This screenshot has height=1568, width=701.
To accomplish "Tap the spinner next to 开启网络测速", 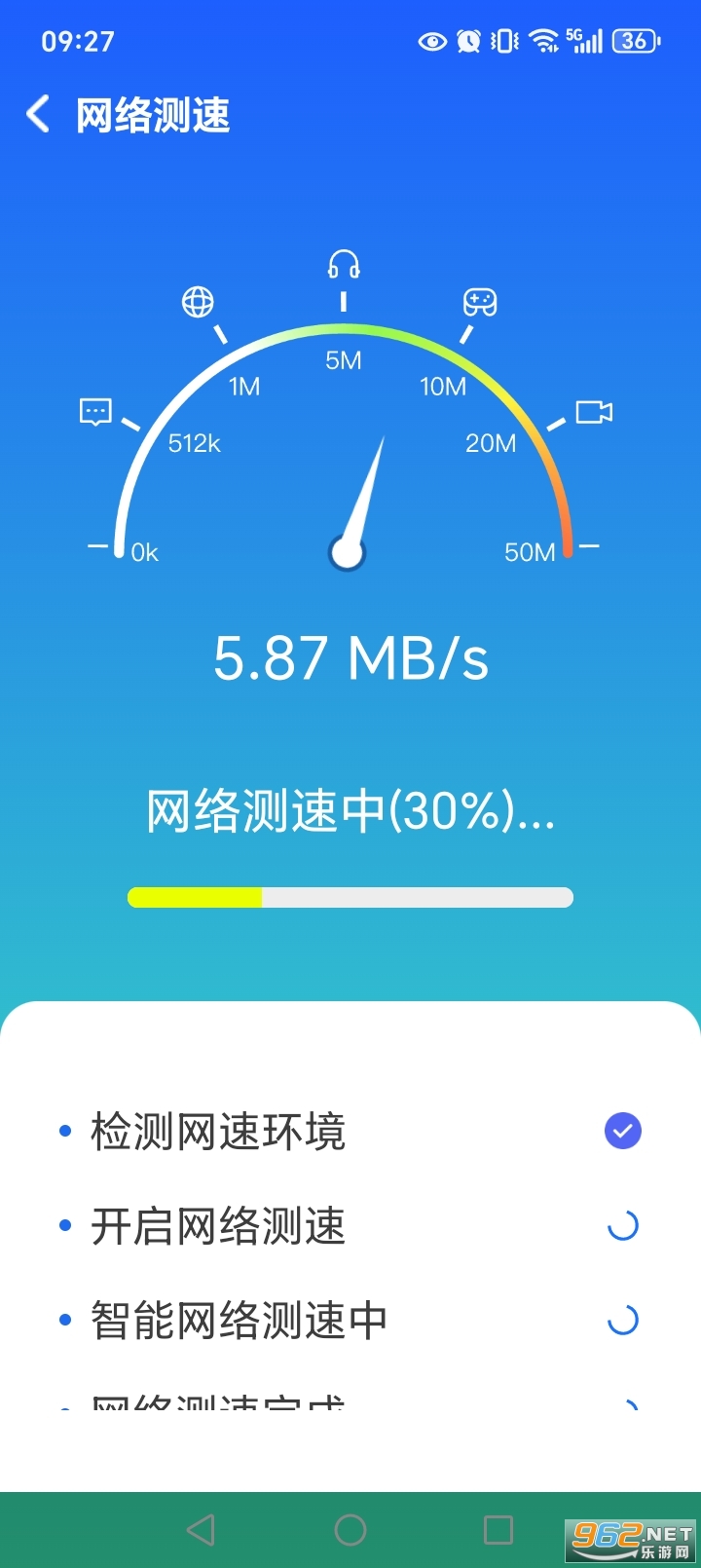I will (621, 1225).
